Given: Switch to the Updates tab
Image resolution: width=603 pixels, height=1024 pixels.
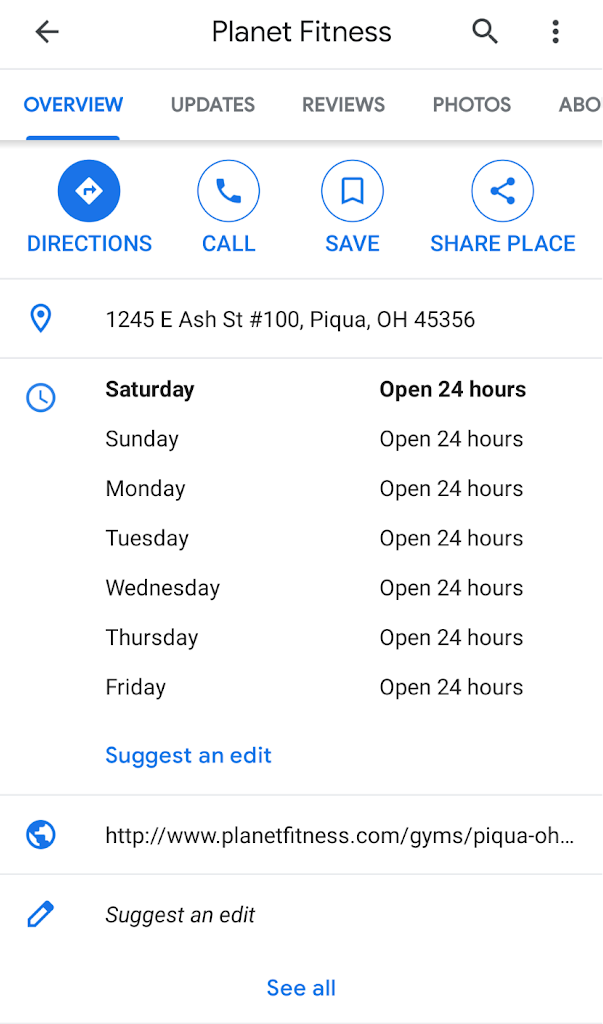Looking at the screenshot, I should point(212,104).
